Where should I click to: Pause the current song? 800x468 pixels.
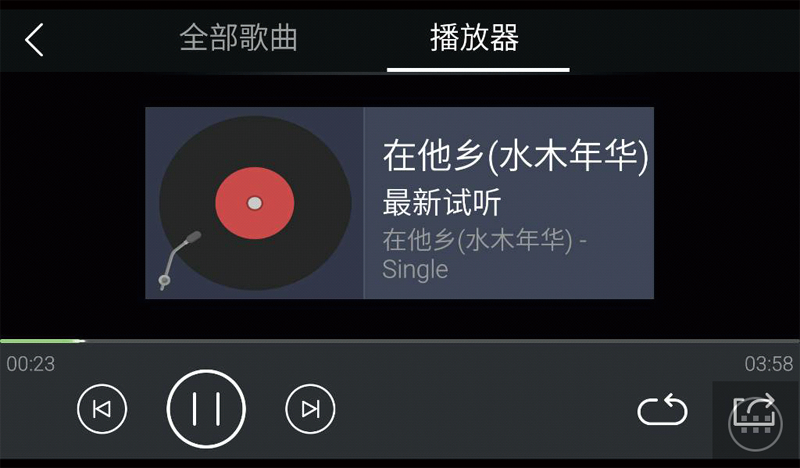(206, 408)
